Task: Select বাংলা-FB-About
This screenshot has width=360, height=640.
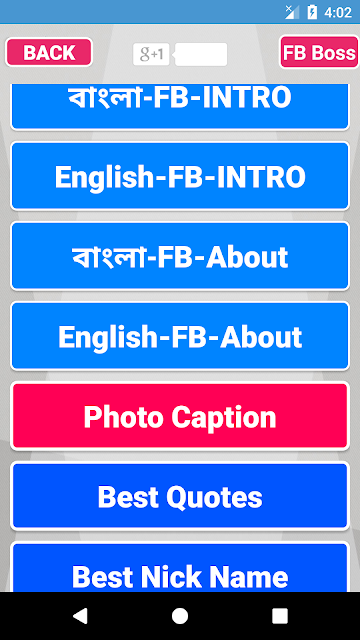Action: (180, 256)
